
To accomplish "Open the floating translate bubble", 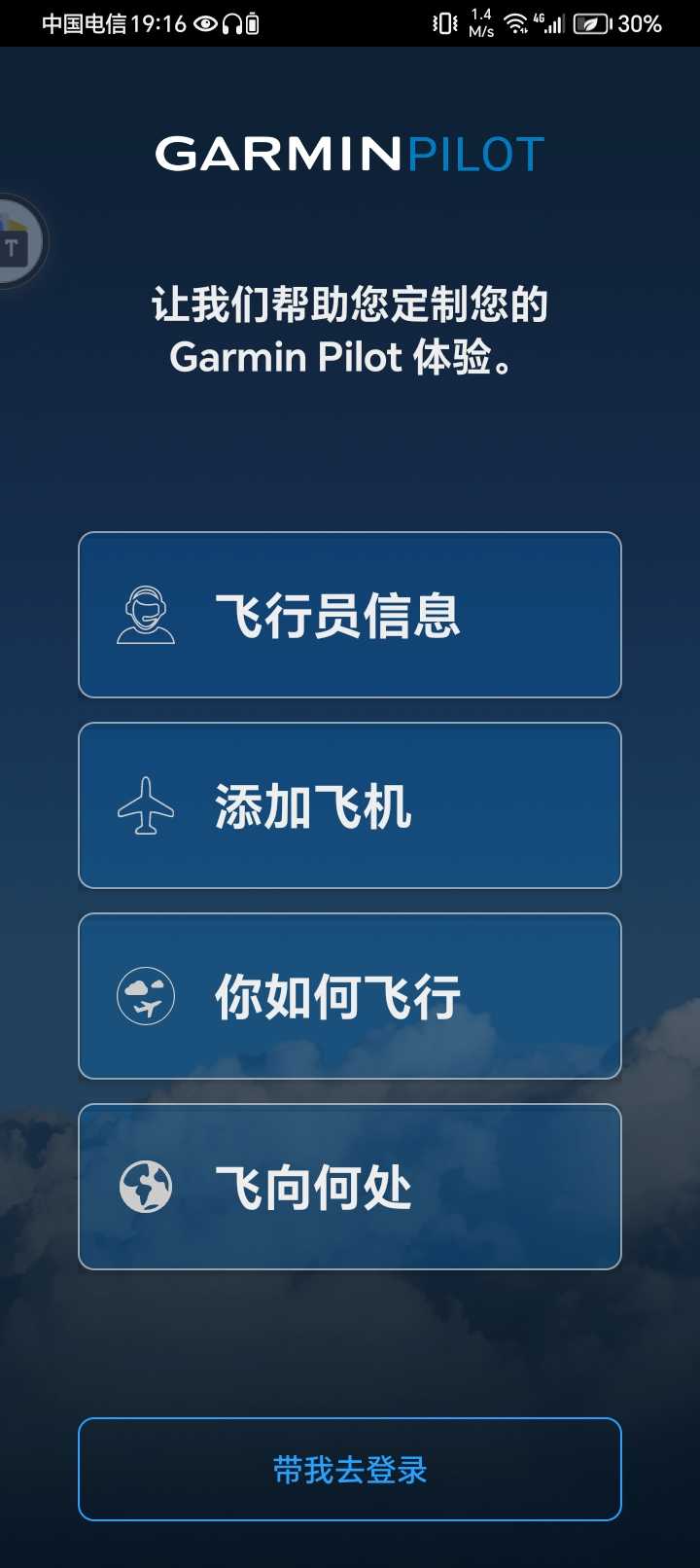I will [17, 242].
